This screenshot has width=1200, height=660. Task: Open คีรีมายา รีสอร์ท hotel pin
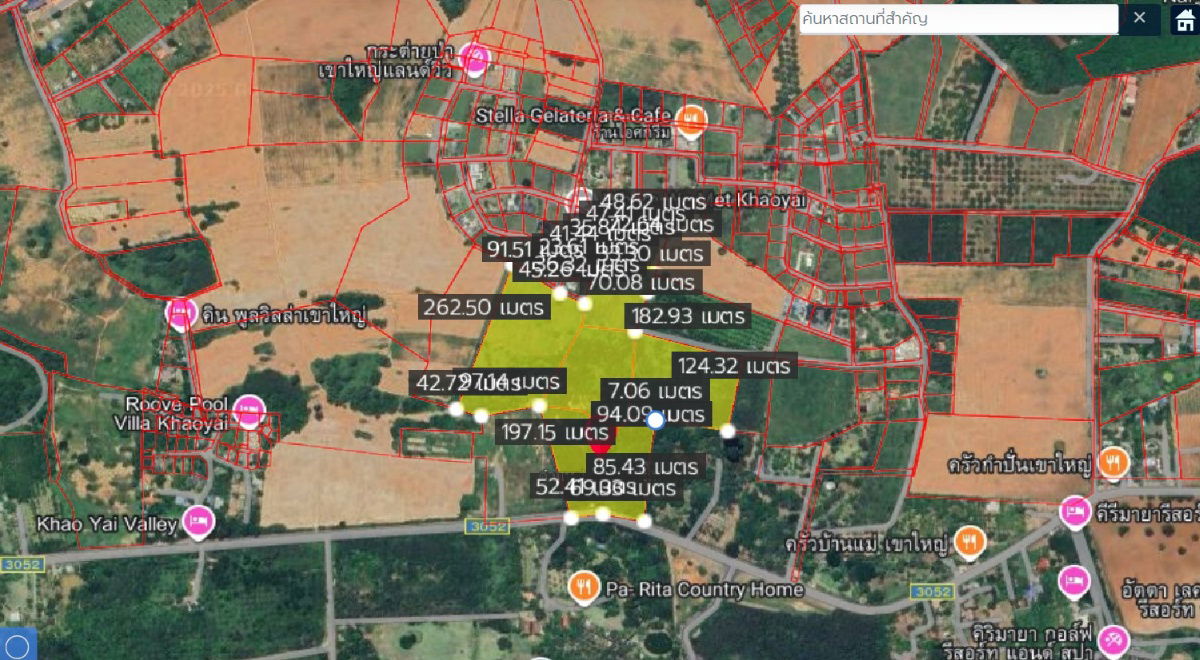1075,511
